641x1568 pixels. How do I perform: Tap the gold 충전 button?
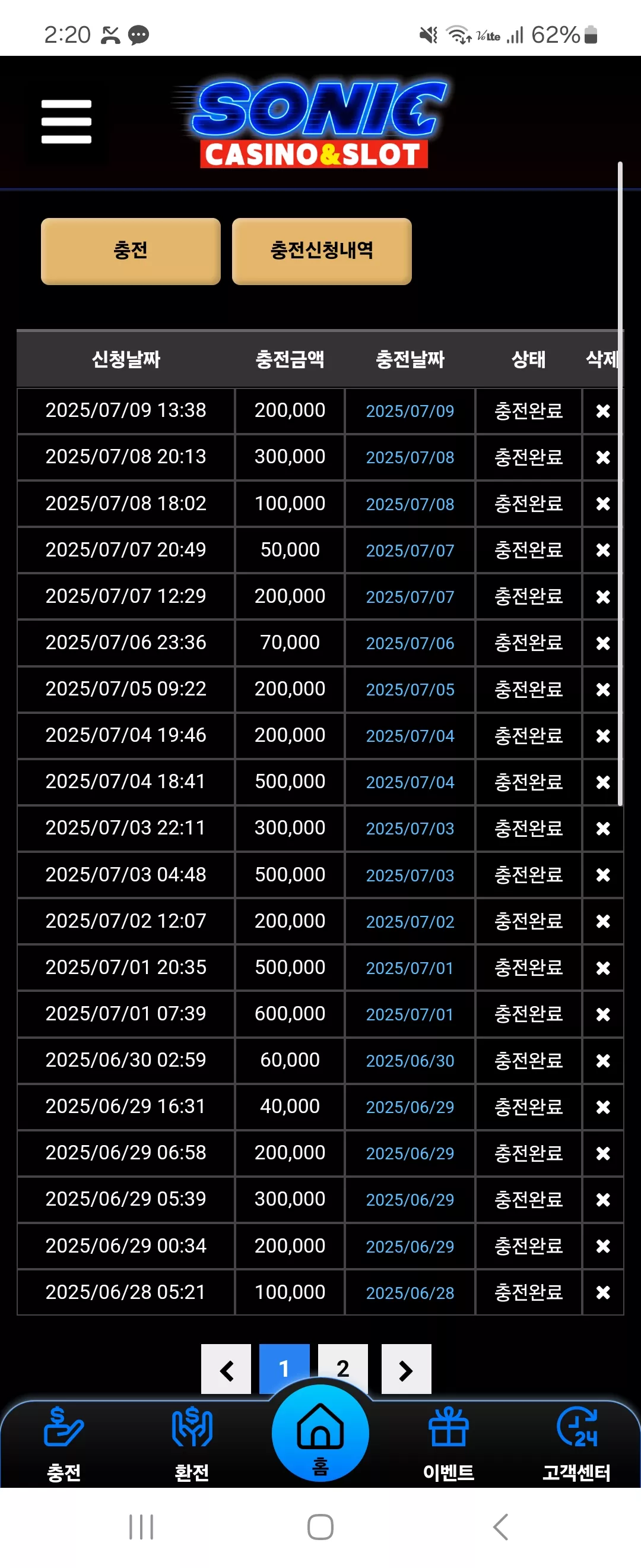click(x=131, y=251)
